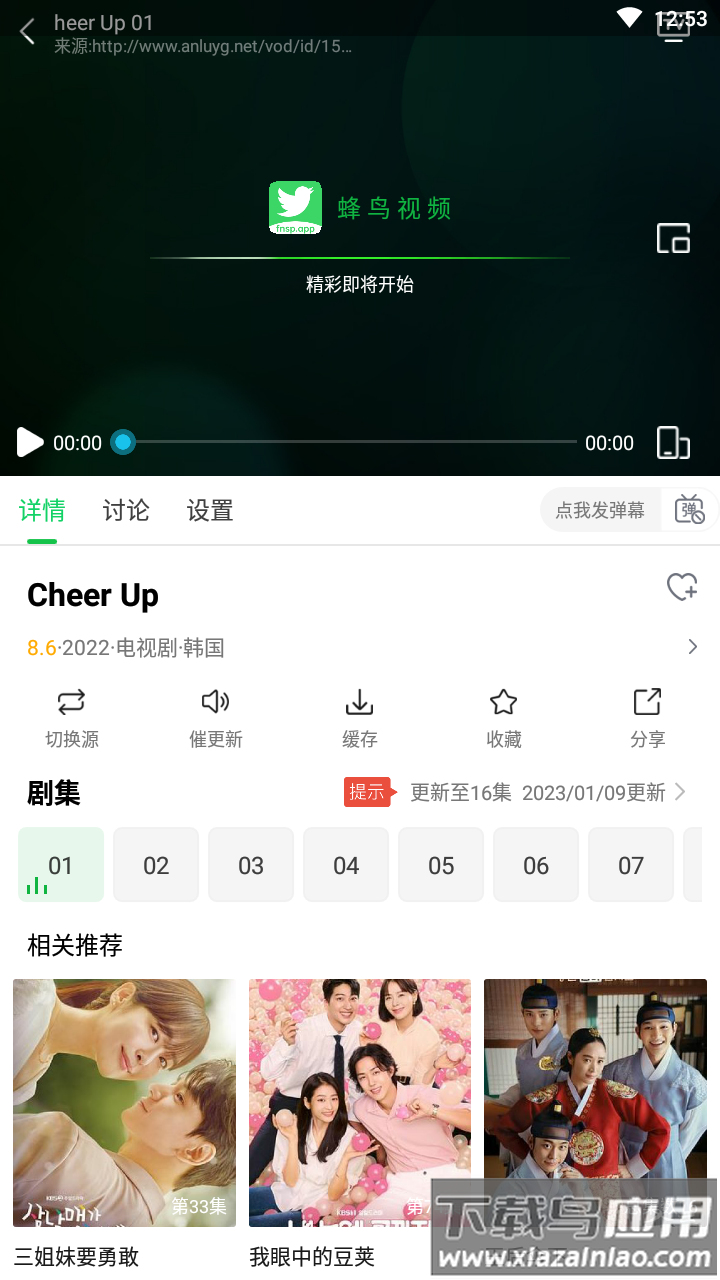
Task: Select episode 05
Action: pos(440,864)
